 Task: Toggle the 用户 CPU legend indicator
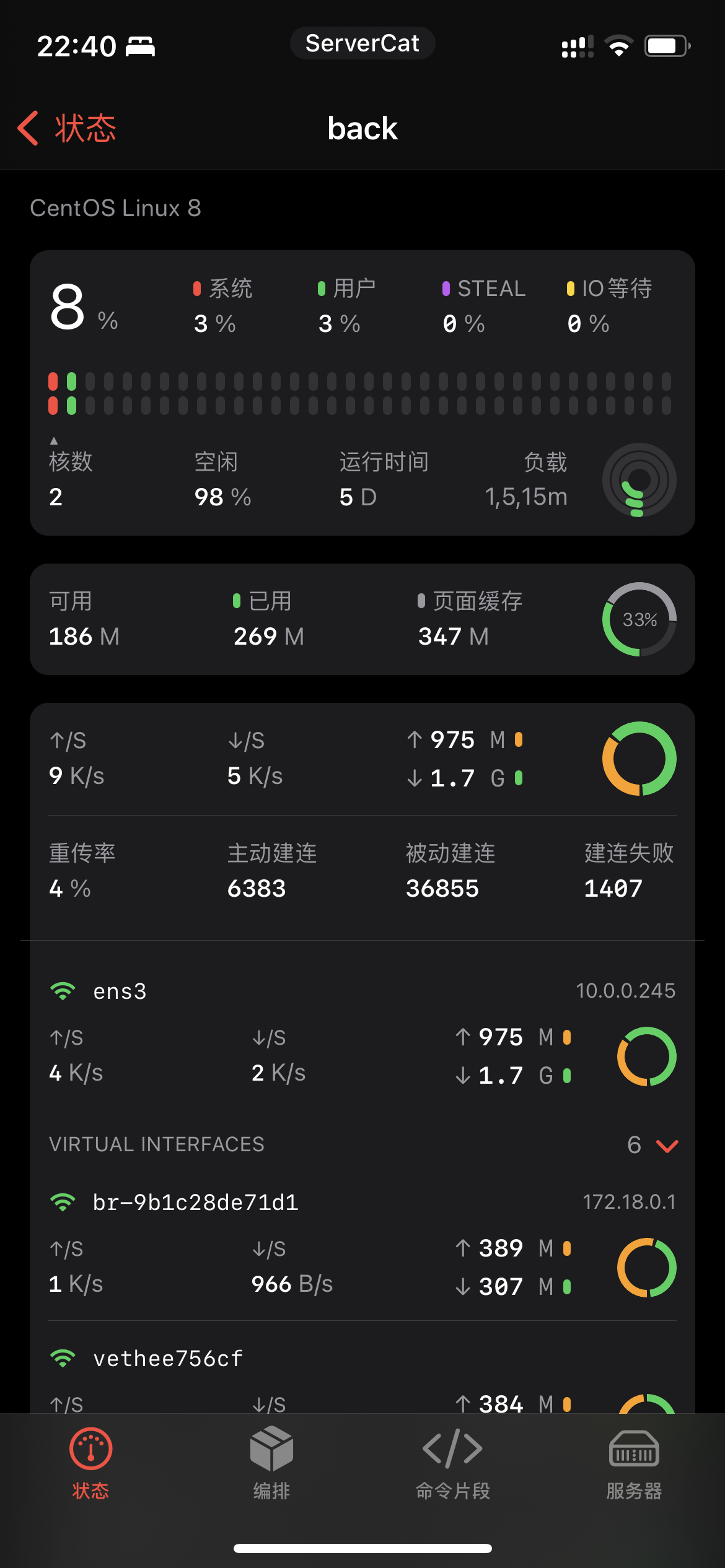point(321,287)
